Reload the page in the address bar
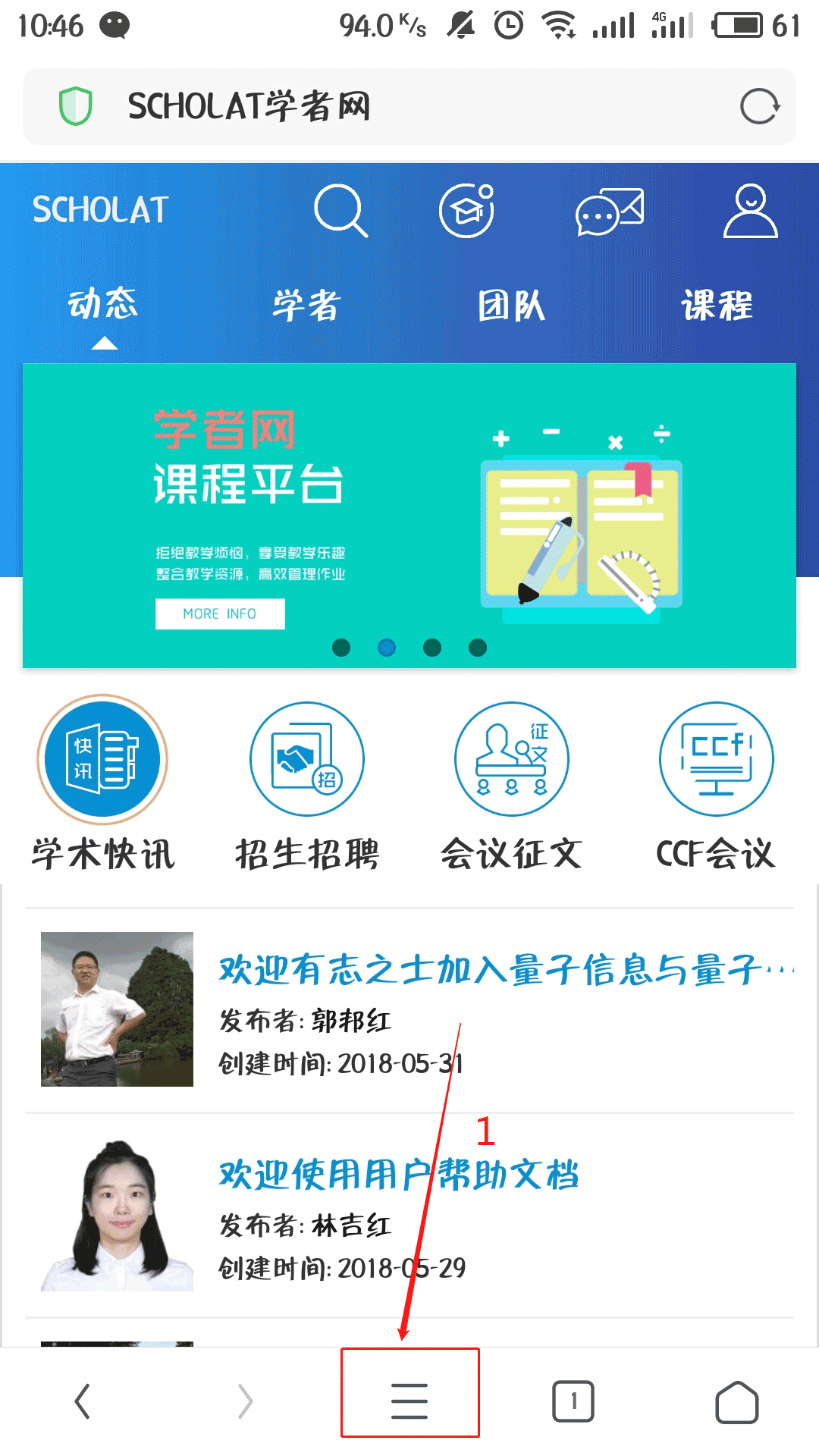819x1456 pixels. [x=760, y=106]
